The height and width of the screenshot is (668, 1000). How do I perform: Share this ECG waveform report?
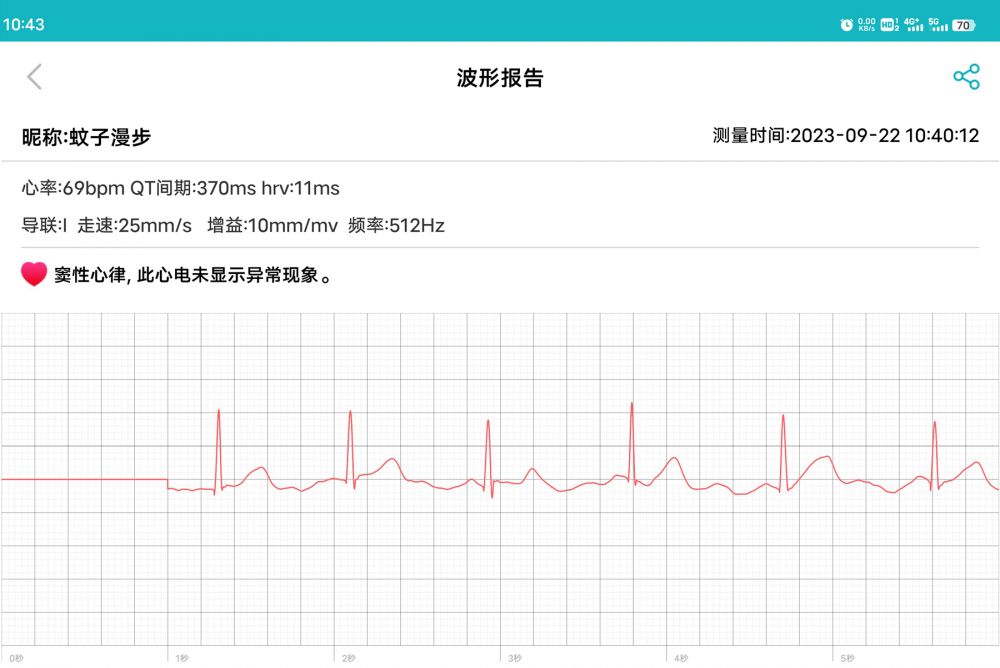[x=966, y=77]
